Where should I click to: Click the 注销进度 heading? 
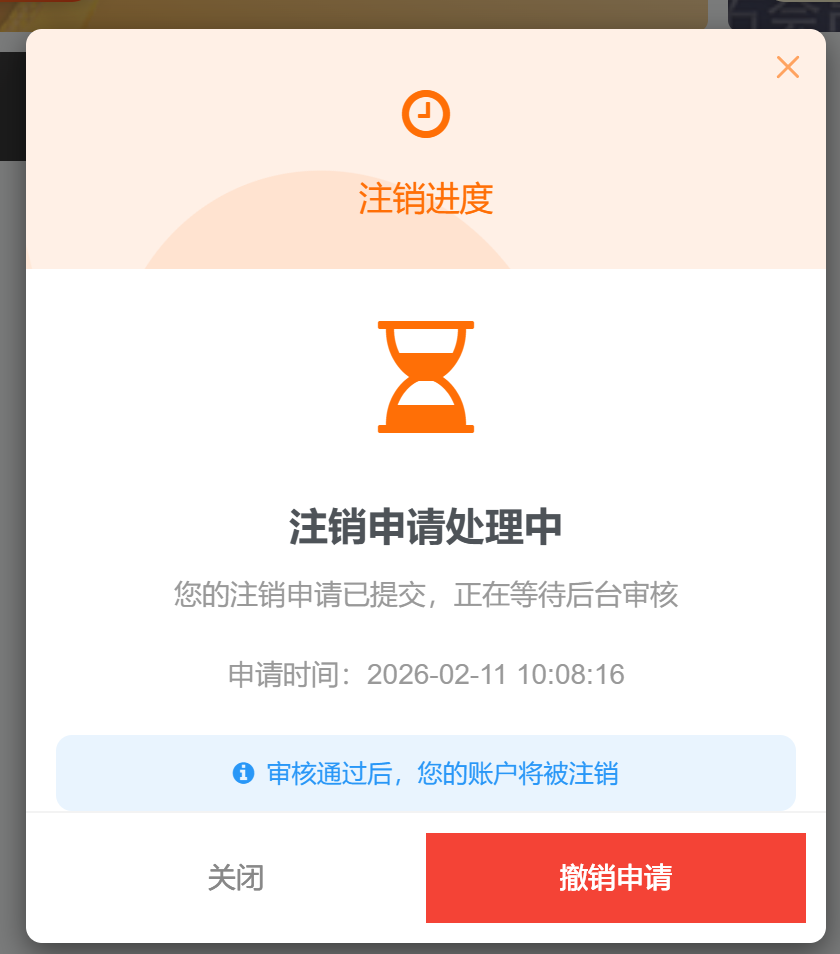tap(426, 200)
